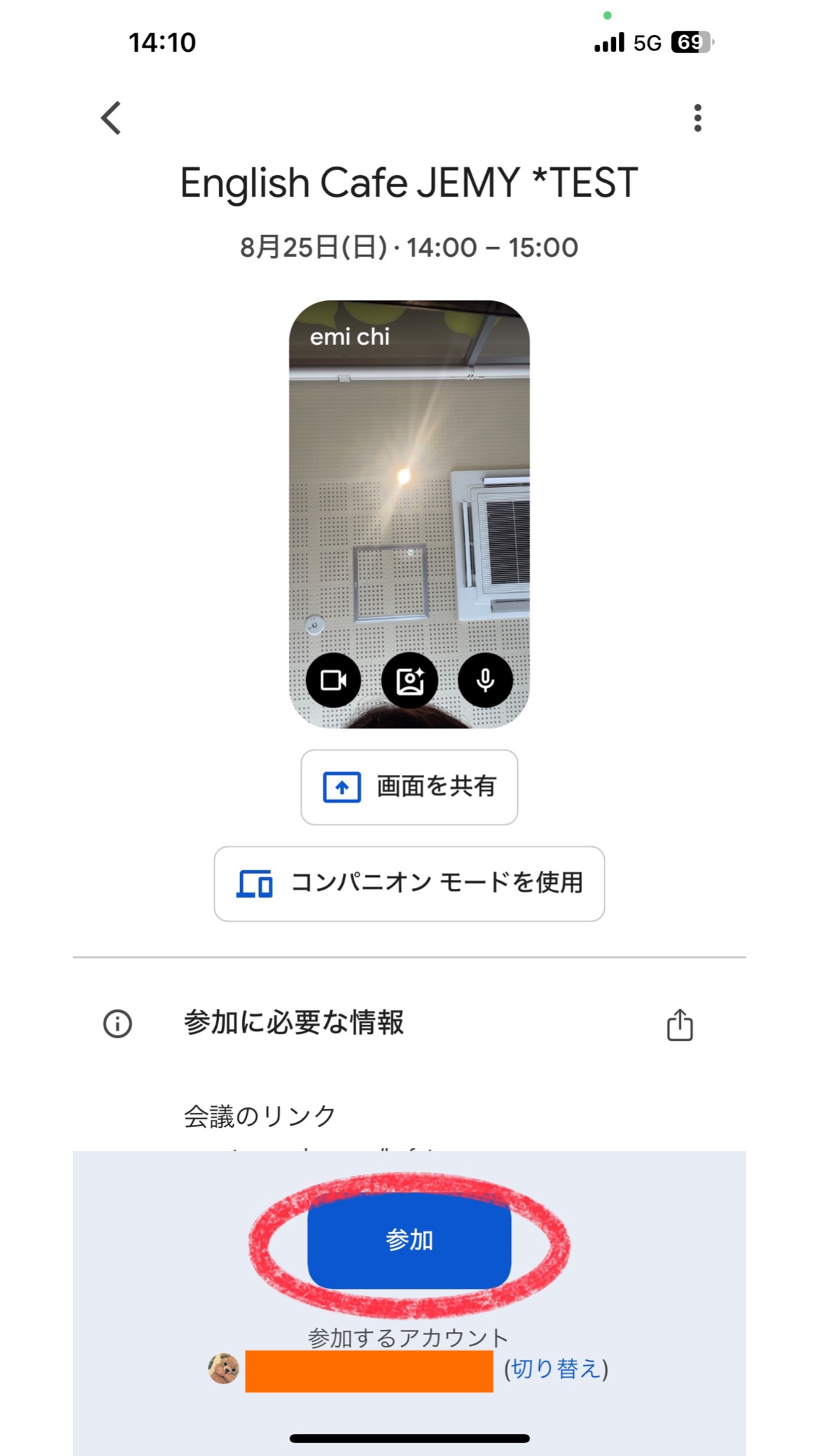The width and height of the screenshot is (819, 1456).
Task: Open the three-dot overflow menu
Action: pyautogui.click(x=697, y=118)
